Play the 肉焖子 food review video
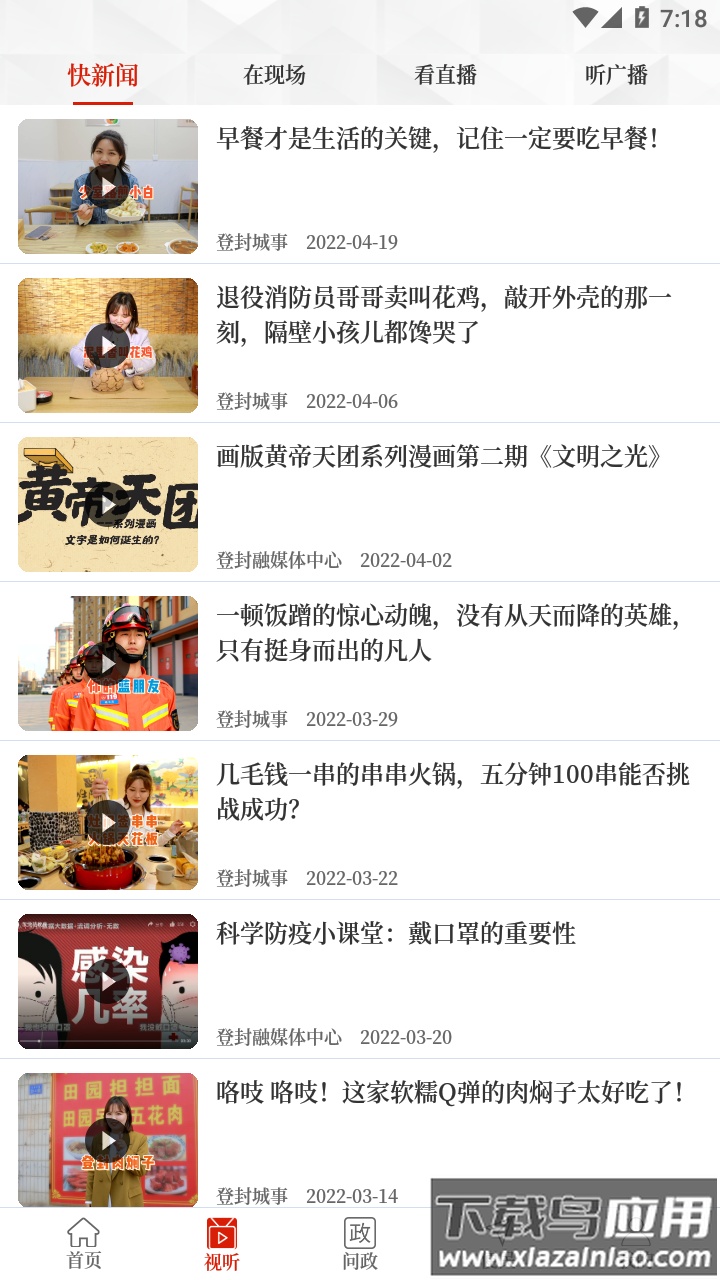Screen dimensions: 720x1280 point(107,1140)
